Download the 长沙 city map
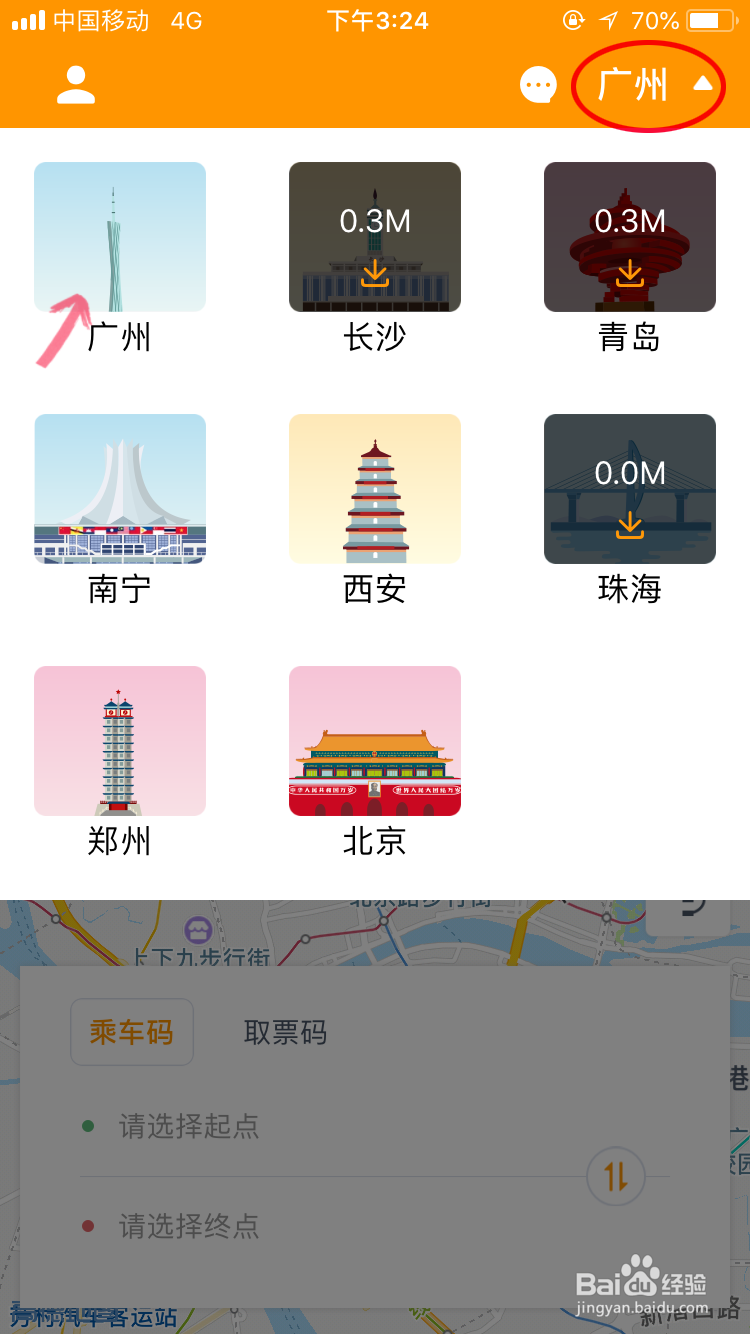The width and height of the screenshot is (750, 1334). pyautogui.click(x=375, y=238)
